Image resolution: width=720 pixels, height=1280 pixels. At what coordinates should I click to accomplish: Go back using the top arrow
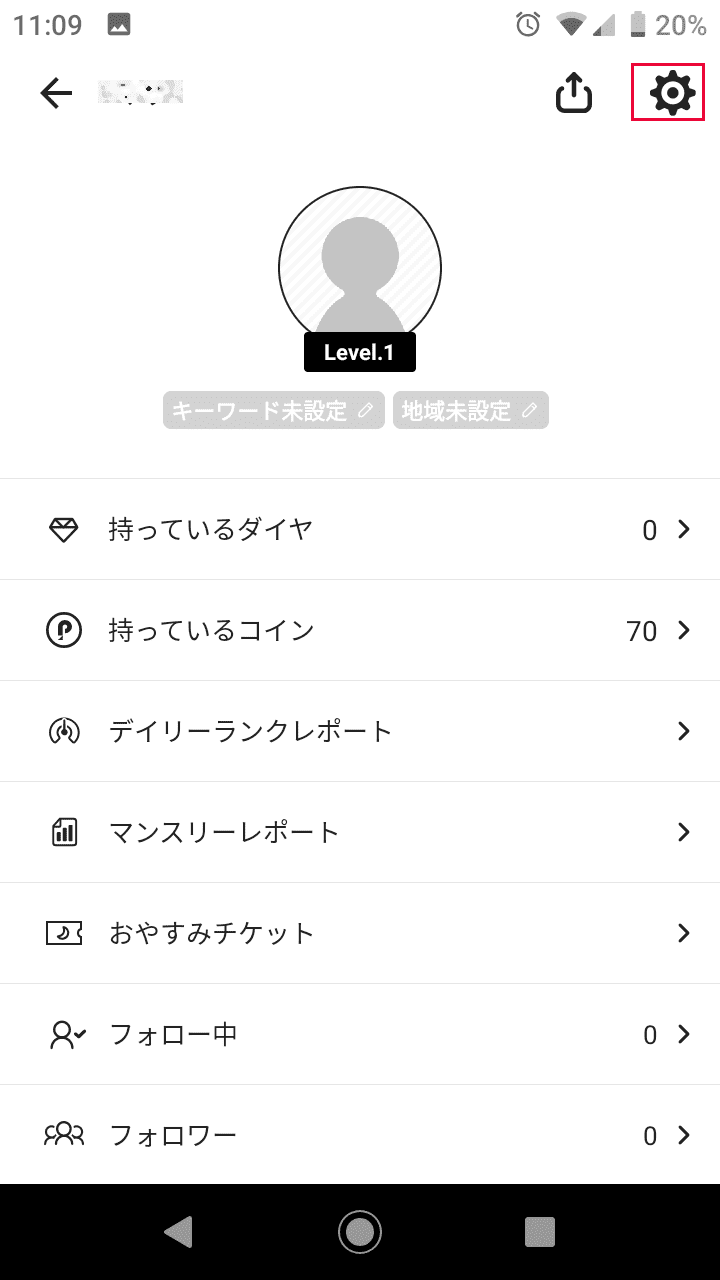click(x=56, y=94)
